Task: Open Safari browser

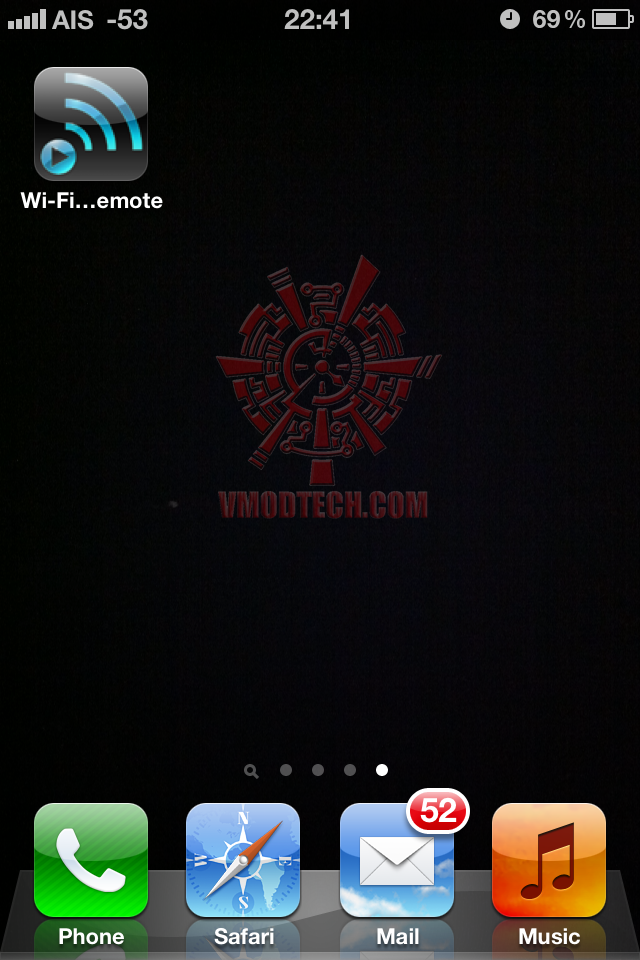Action: [243, 860]
